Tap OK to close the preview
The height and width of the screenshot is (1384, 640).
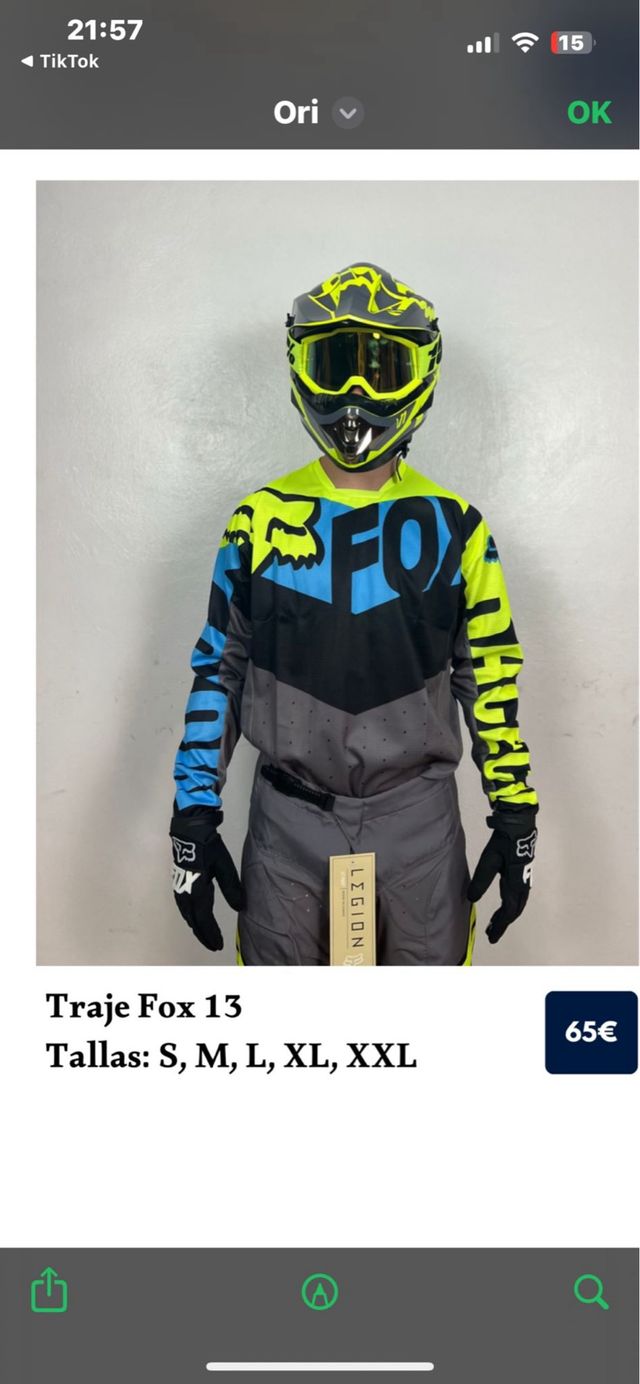(x=588, y=112)
